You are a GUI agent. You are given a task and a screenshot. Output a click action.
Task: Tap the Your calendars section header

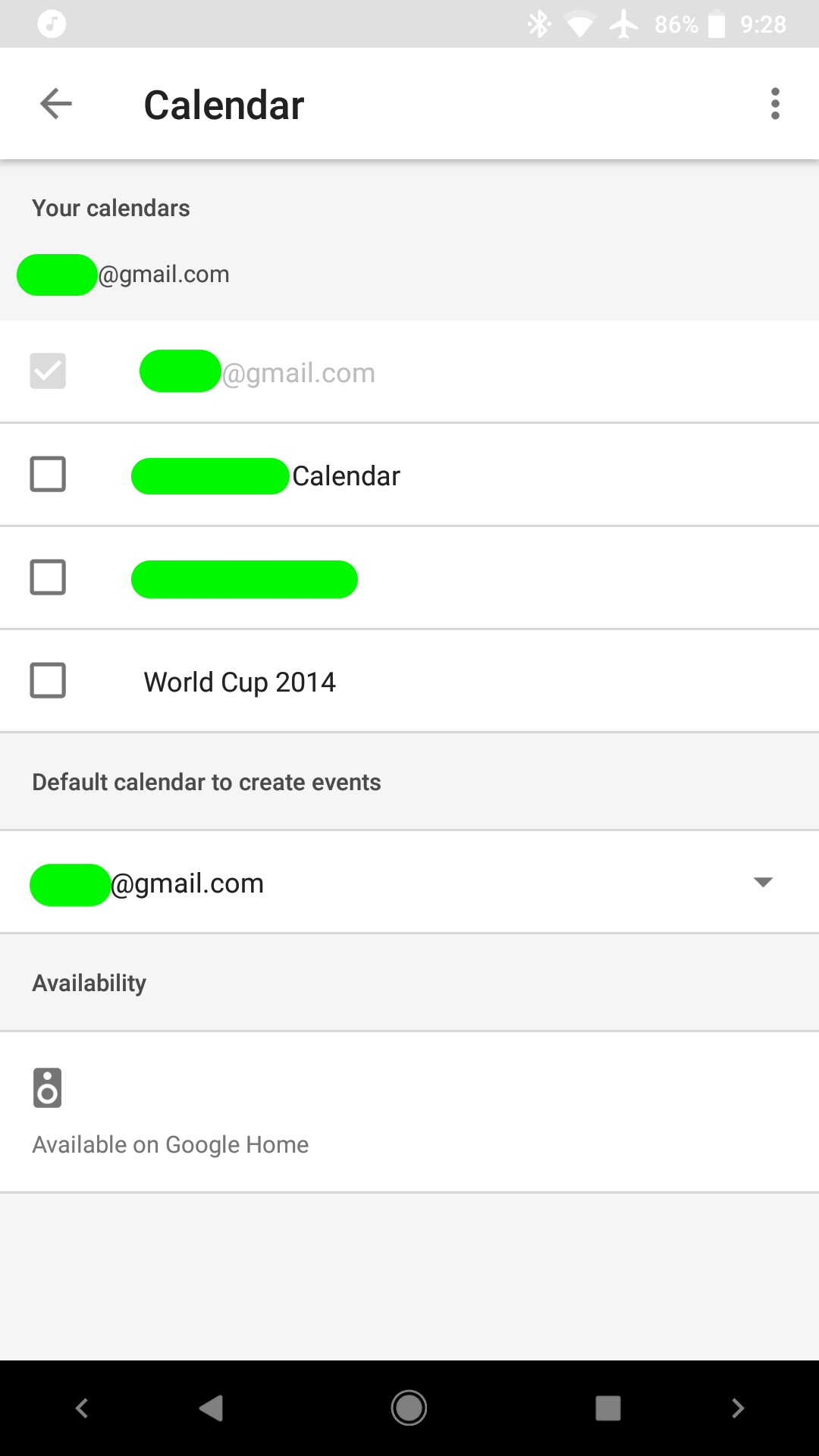point(110,208)
